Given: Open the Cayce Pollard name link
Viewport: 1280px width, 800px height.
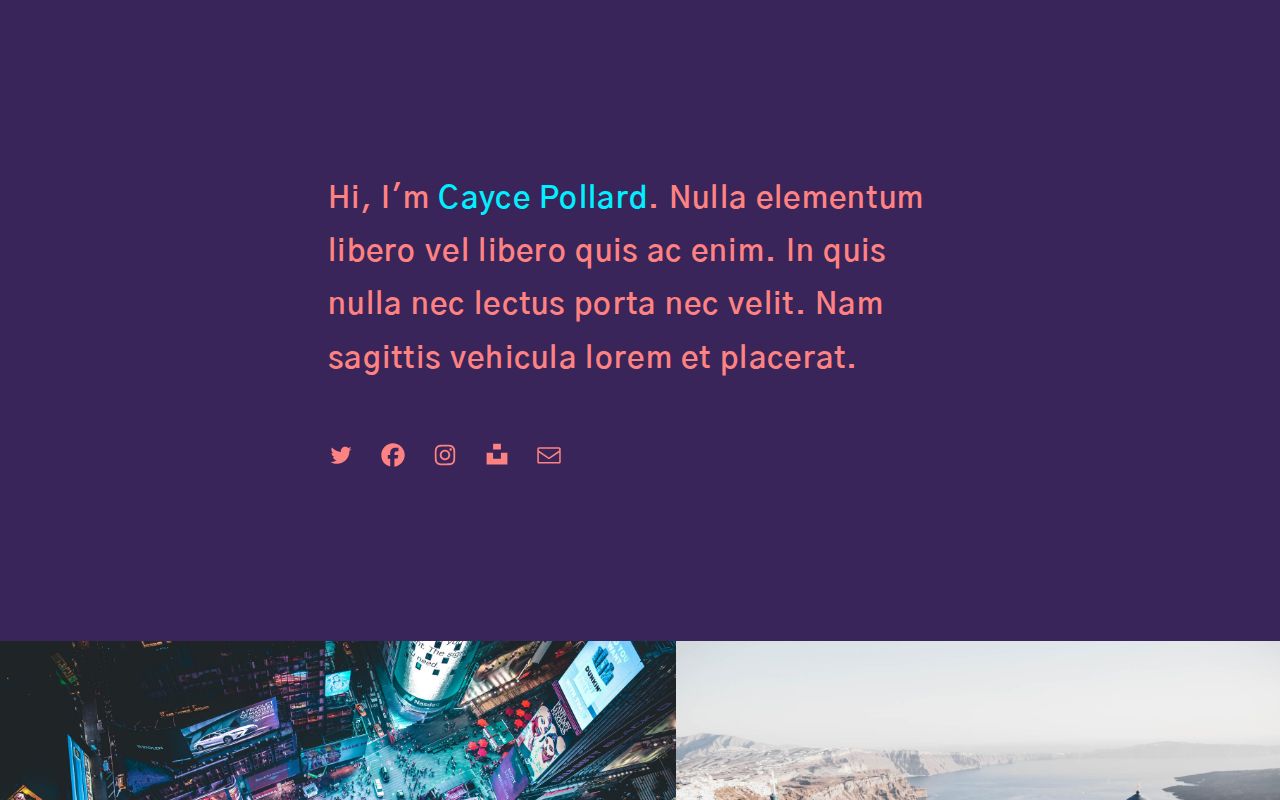Looking at the screenshot, I should point(542,198).
